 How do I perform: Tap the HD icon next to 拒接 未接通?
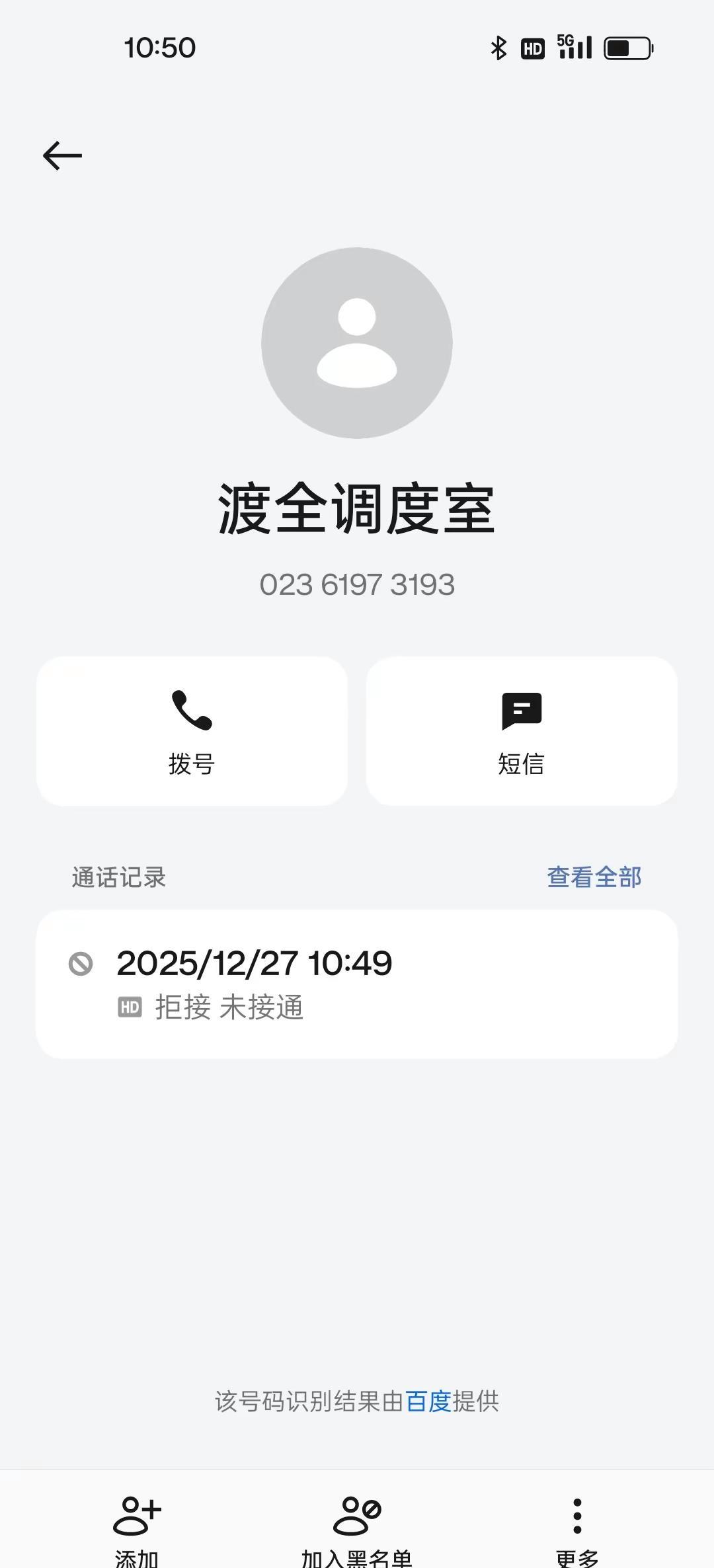[130, 1006]
